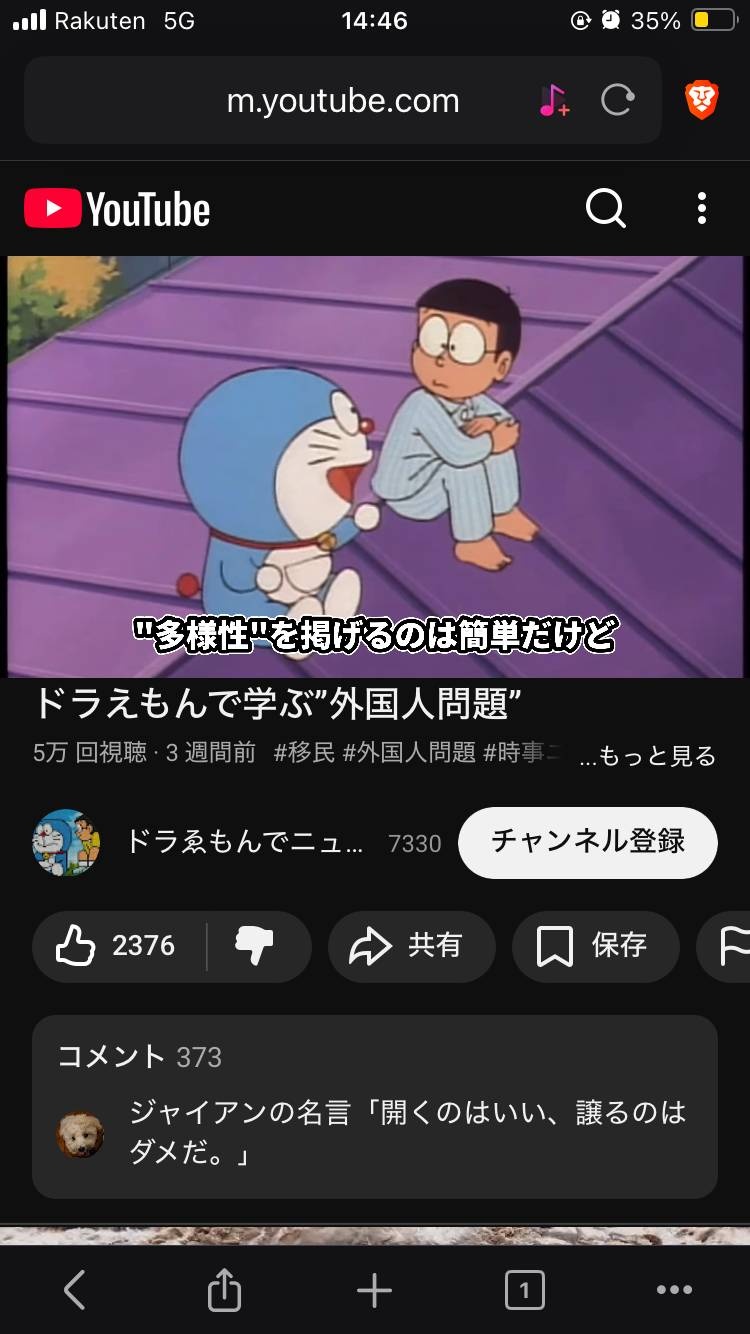The height and width of the screenshot is (1334, 750).
Task: Open the YouTube overflow menu
Action: tap(702, 209)
